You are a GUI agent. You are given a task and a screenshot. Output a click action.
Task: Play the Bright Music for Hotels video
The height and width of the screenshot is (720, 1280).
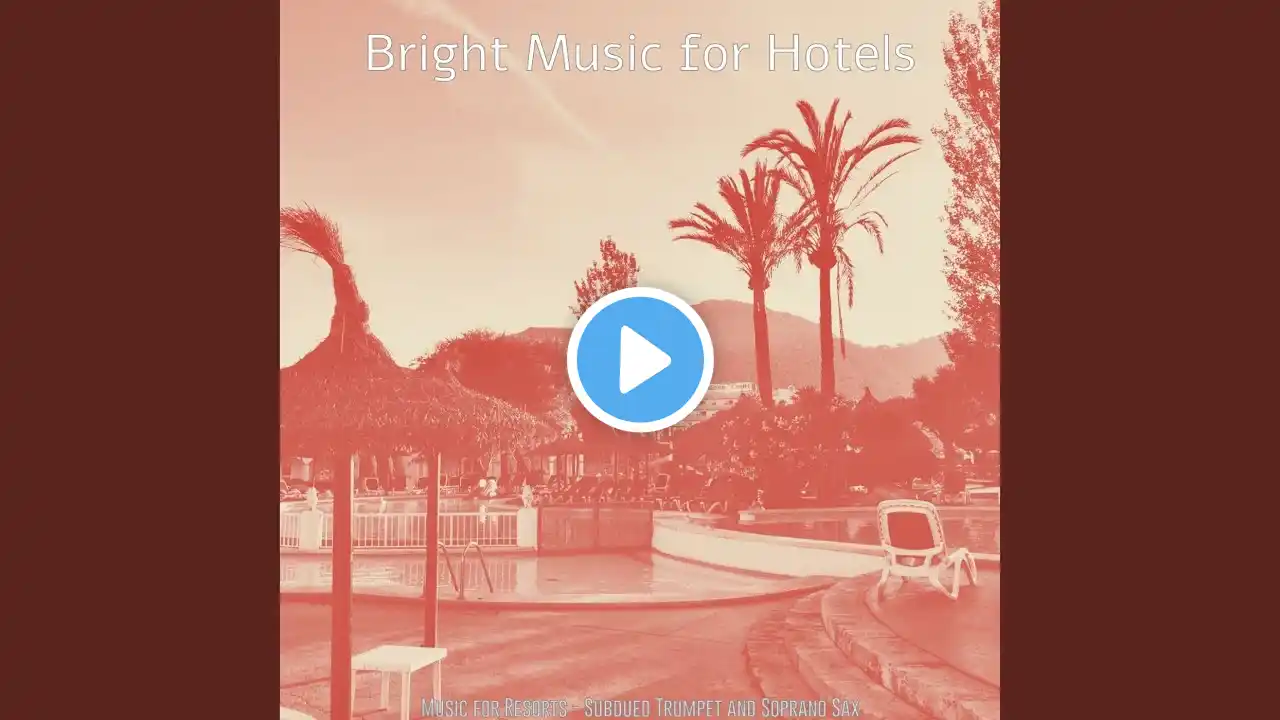click(640, 360)
